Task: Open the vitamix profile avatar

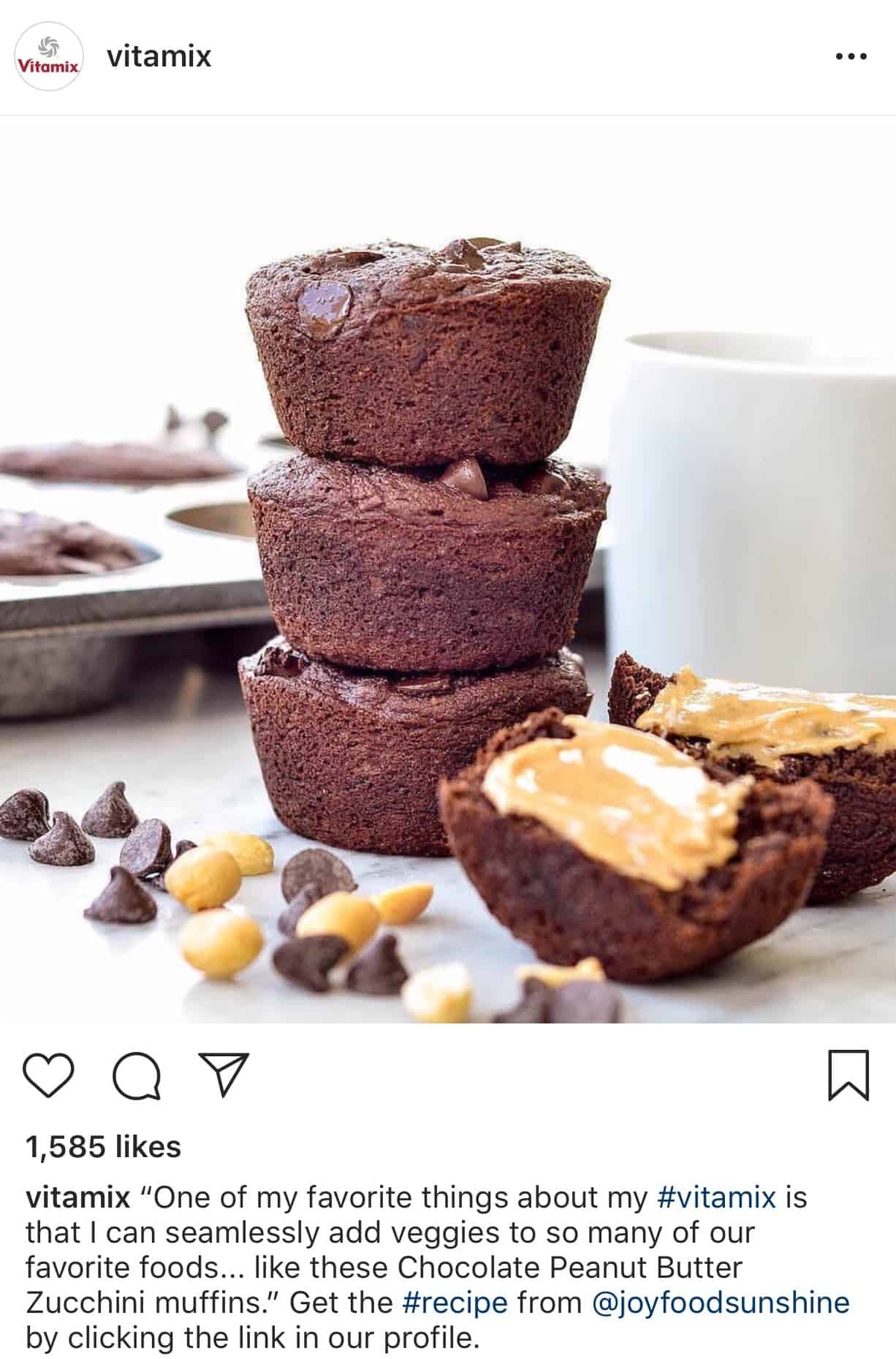Action: tap(49, 57)
